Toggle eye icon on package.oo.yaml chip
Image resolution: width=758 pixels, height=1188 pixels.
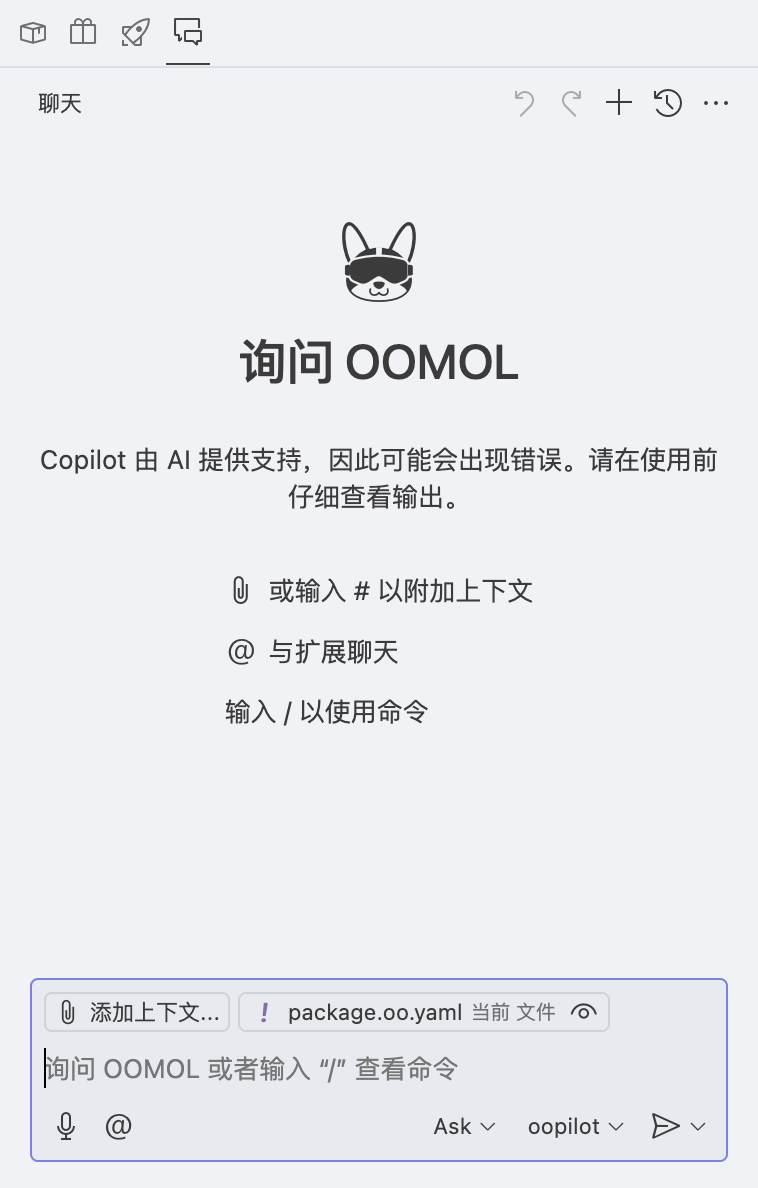coord(583,1012)
